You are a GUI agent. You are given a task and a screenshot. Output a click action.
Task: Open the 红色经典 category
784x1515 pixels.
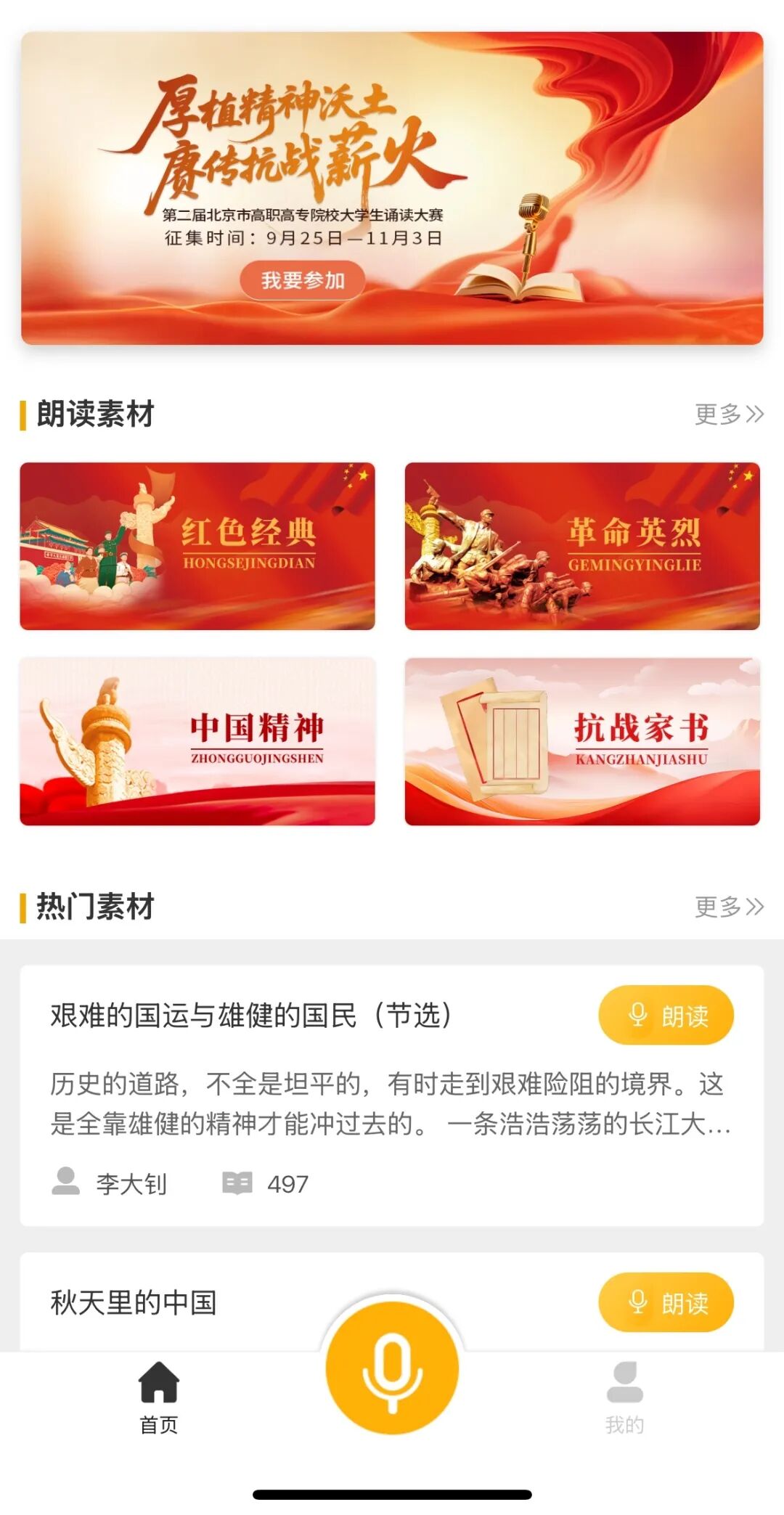click(197, 546)
